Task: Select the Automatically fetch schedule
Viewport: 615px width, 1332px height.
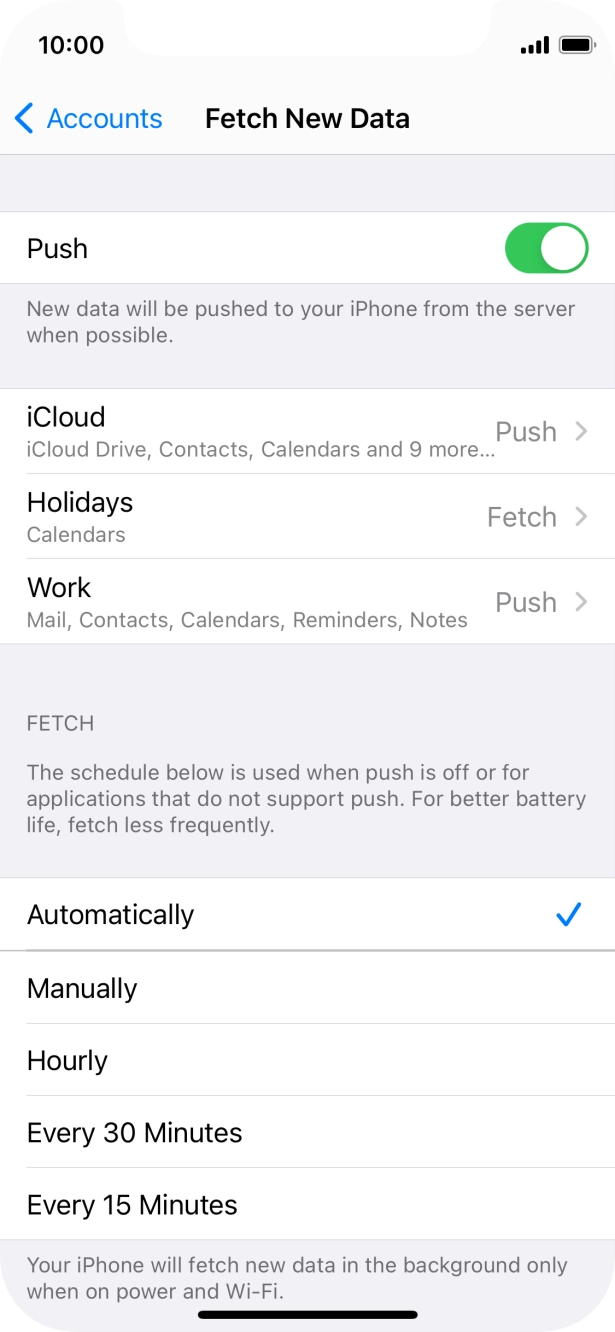Action: click(x=307, y=914)
